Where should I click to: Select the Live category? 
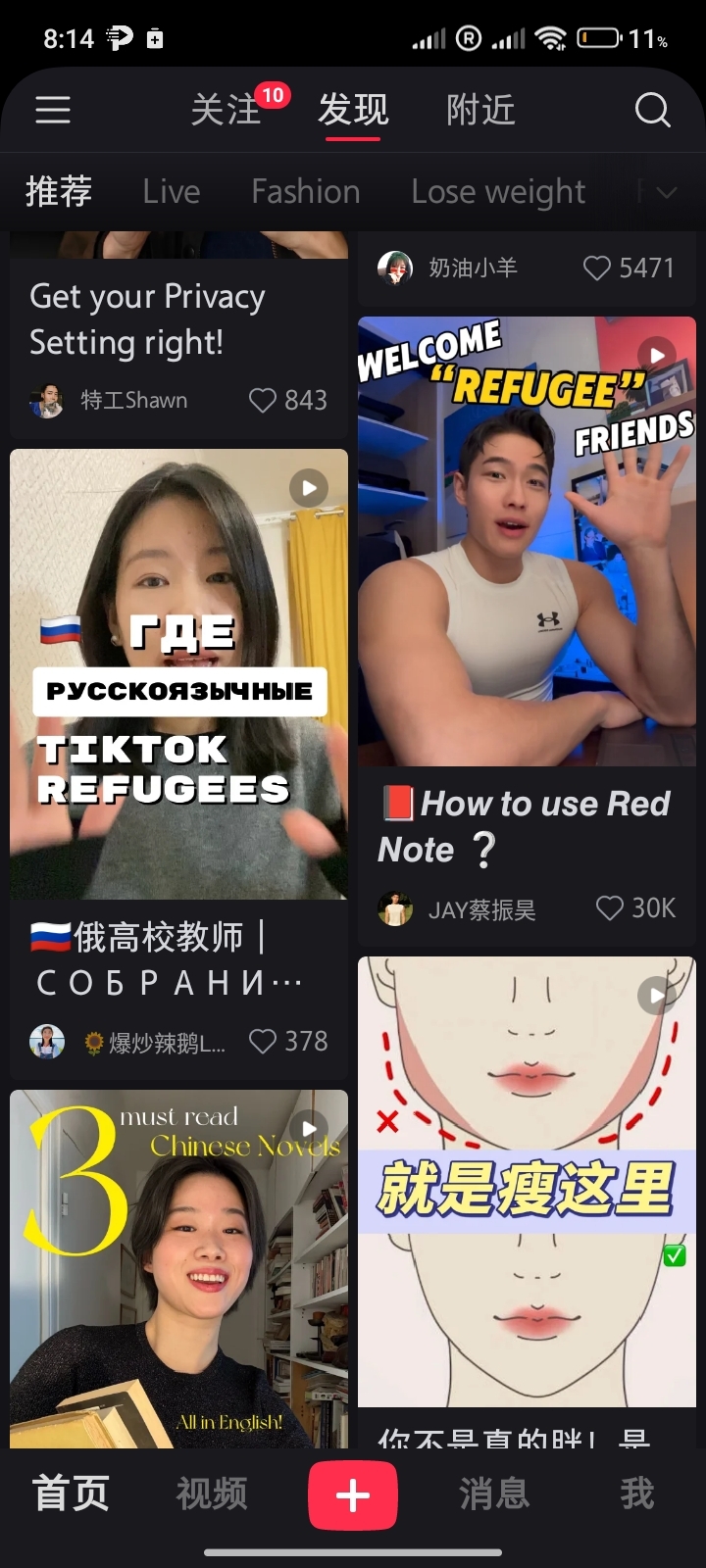(x=172, y=191)
